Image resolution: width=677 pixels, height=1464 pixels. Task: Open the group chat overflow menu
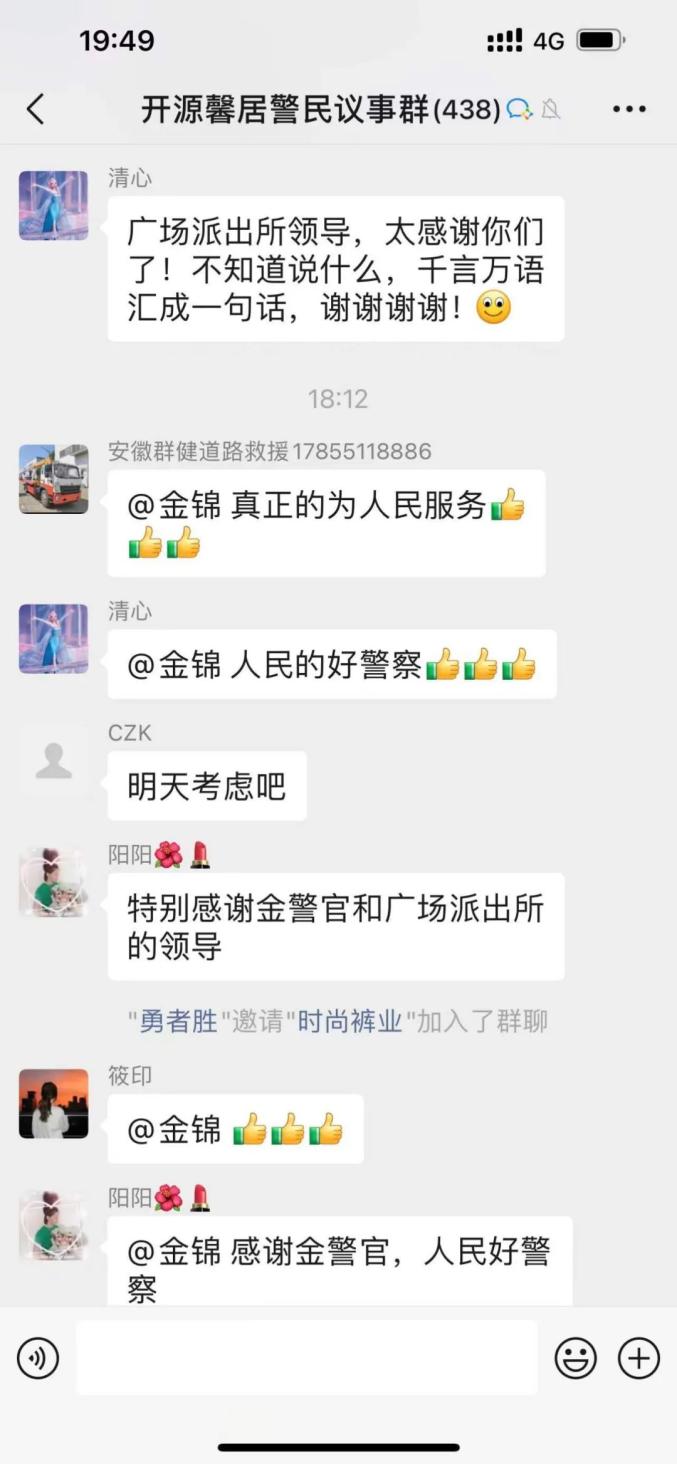click(x=629, y=109)
